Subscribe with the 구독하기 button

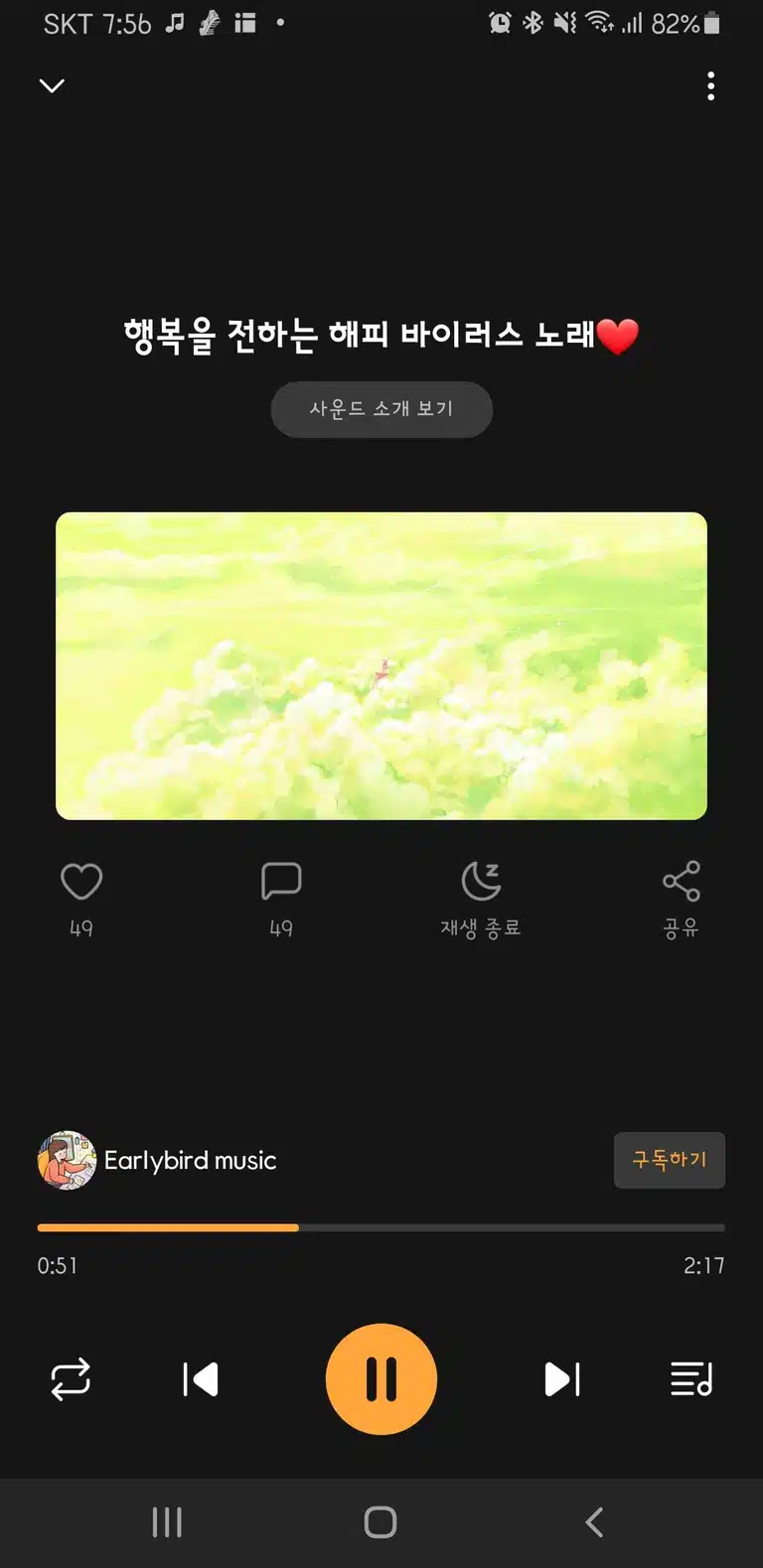click(x=670, y=1160)
